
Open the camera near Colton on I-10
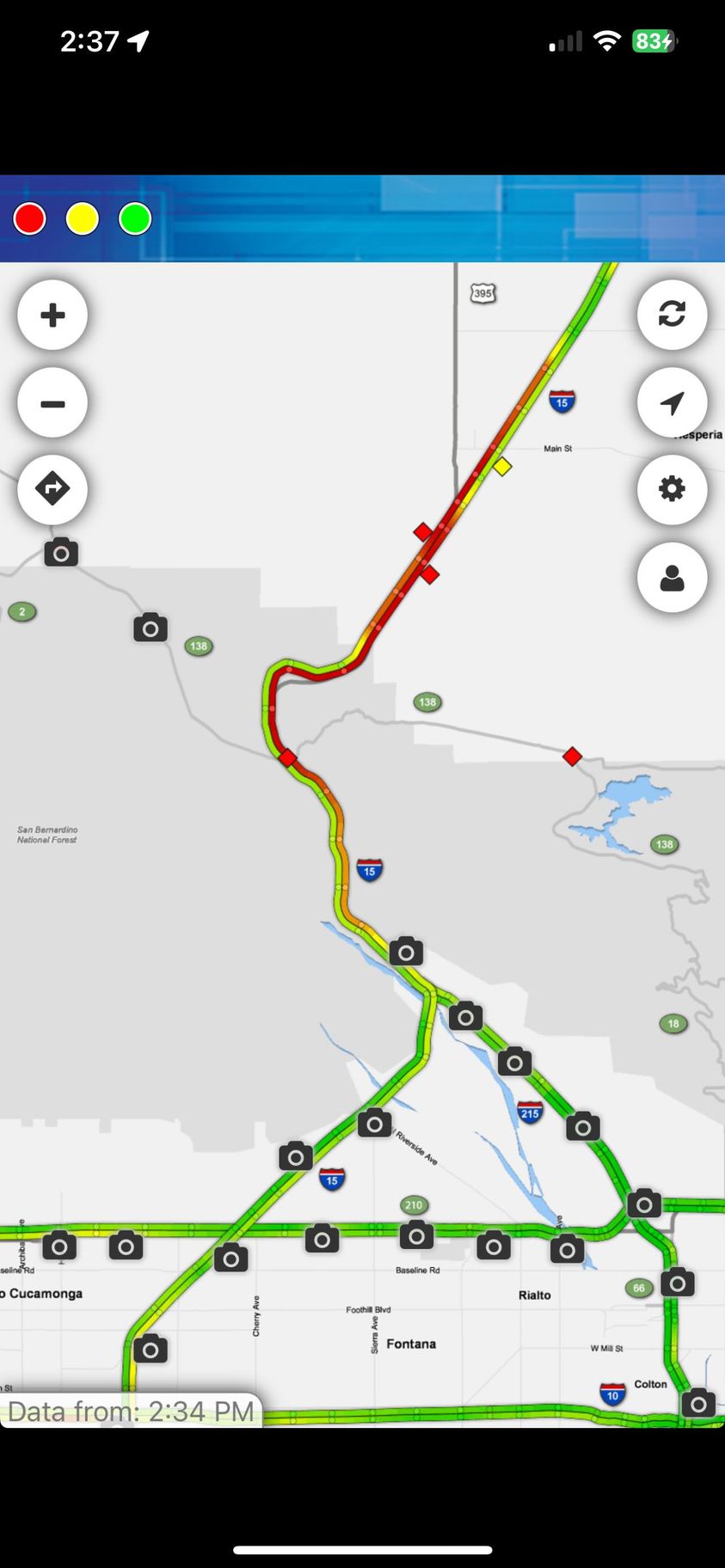[698, 1404]
